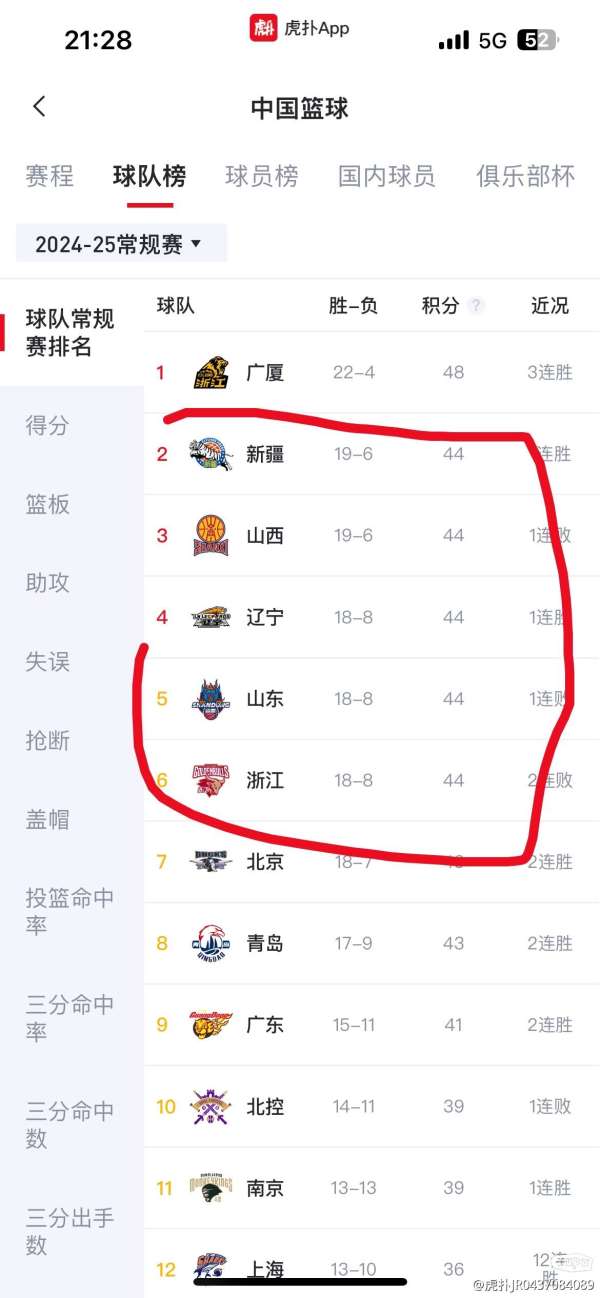Screen dimensions: 600x1298
Task: Open the 北控 team row
Action: click(370, 1107)
